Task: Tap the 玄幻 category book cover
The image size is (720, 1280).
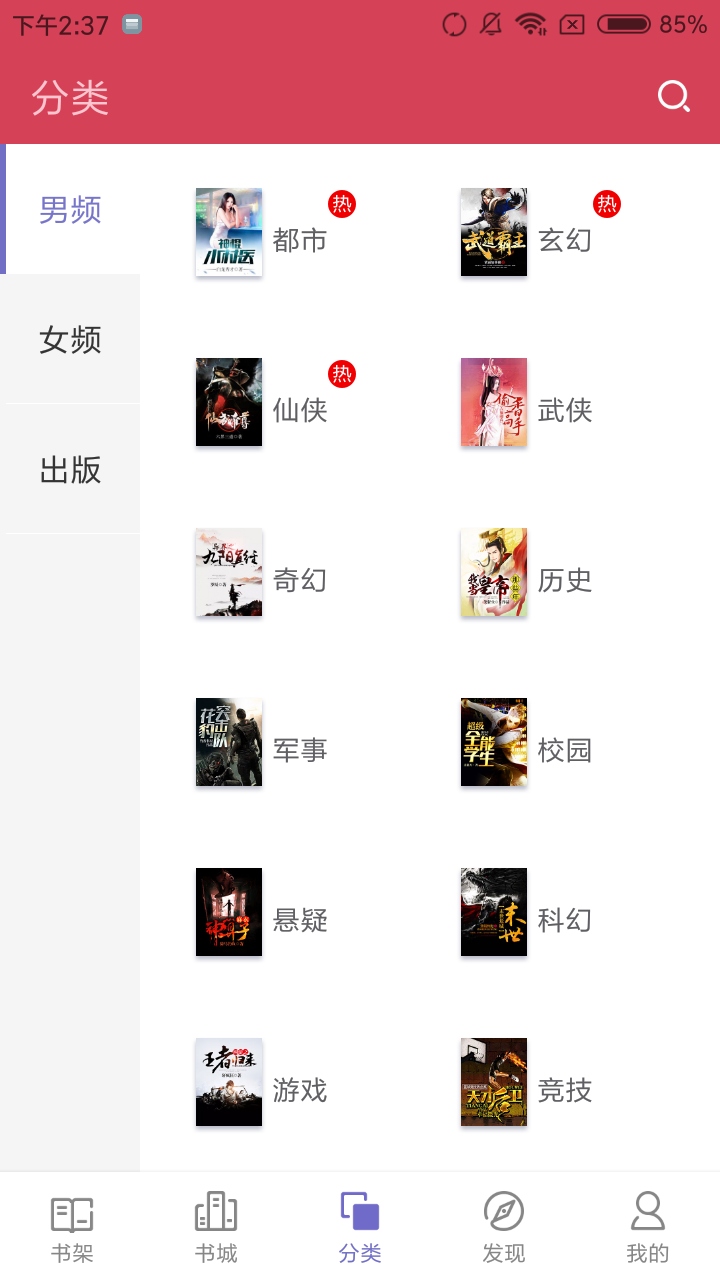Action: point(493,232)
